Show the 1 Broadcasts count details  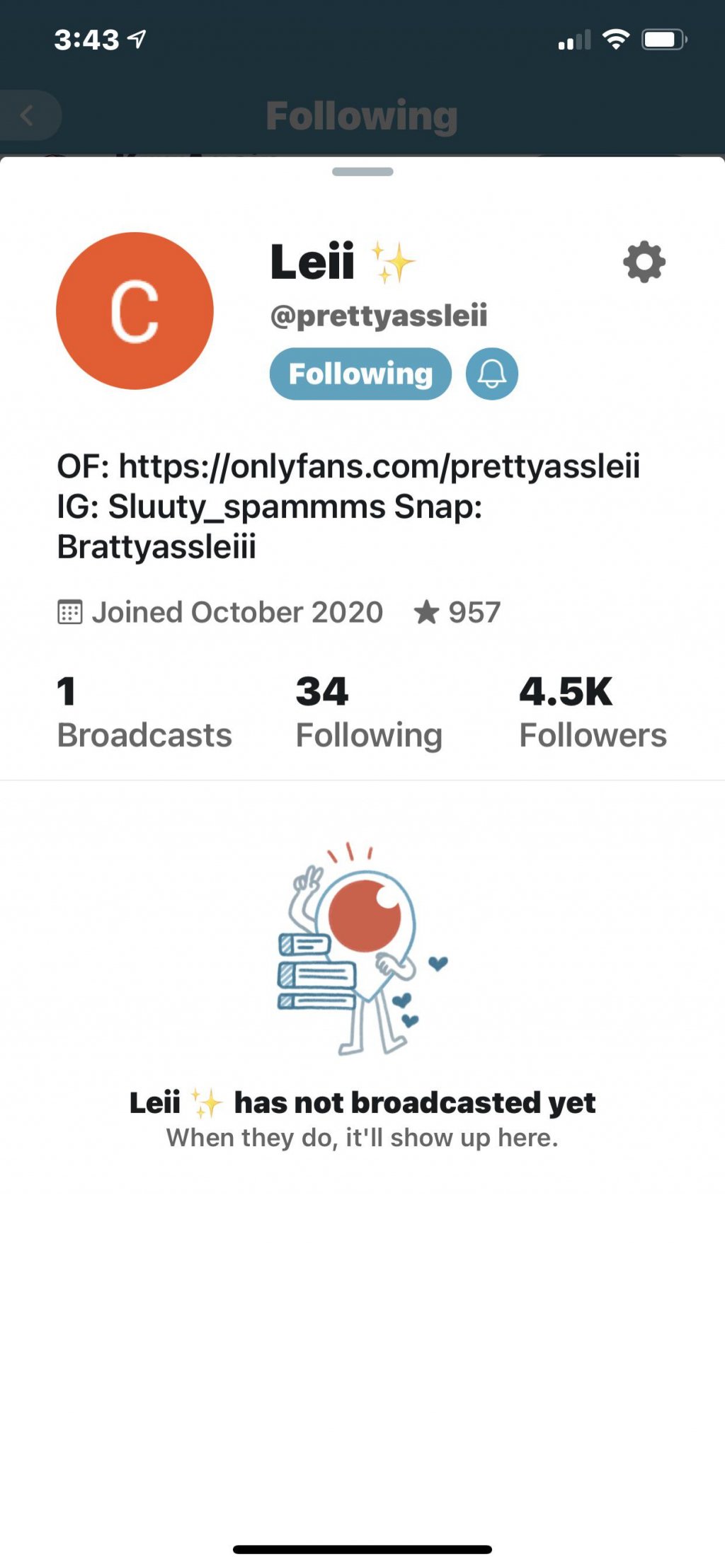[x=144, y=712]
